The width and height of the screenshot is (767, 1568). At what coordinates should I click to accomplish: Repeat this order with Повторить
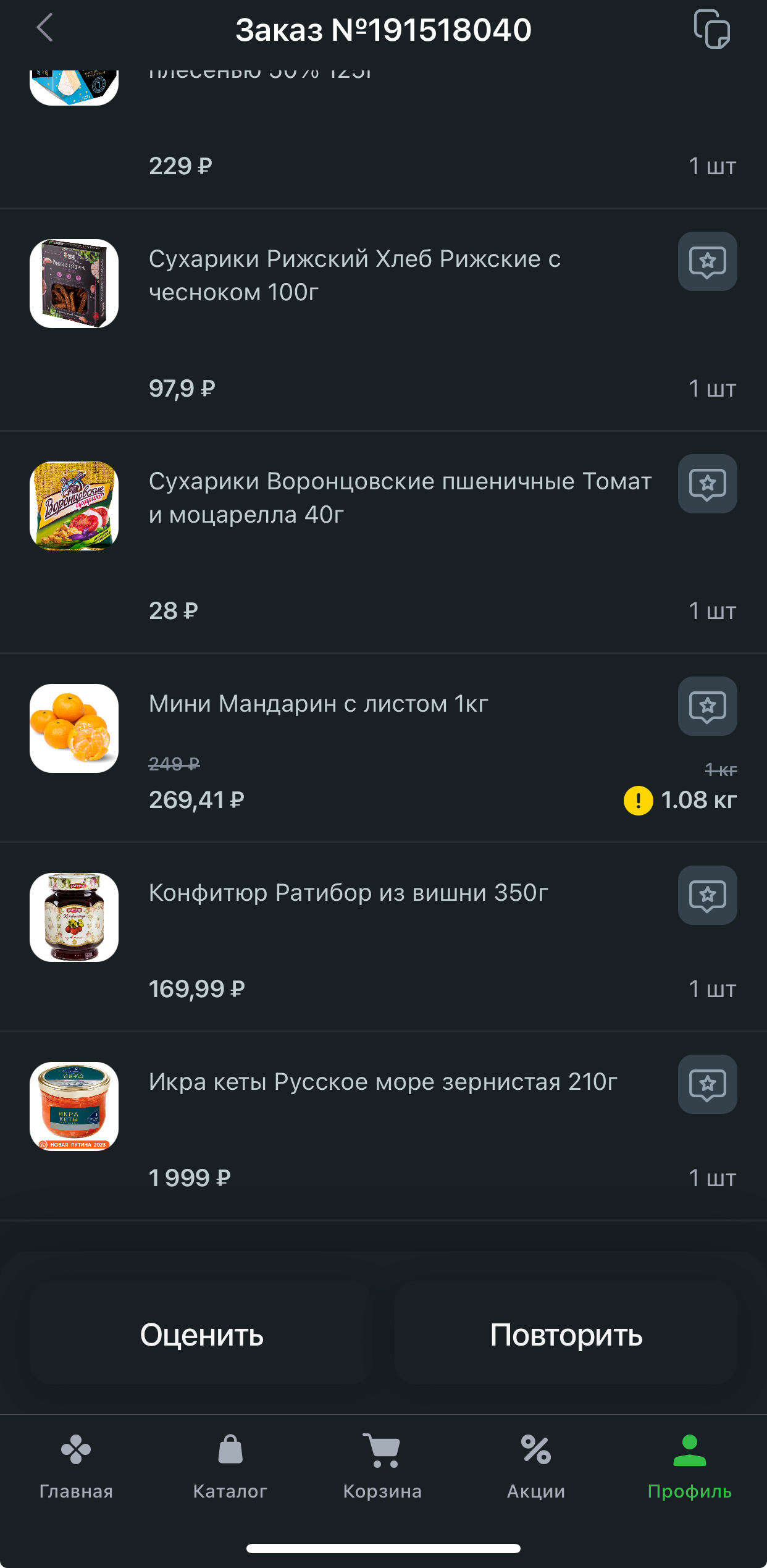pyautogui.click(x=566, y=1334)
